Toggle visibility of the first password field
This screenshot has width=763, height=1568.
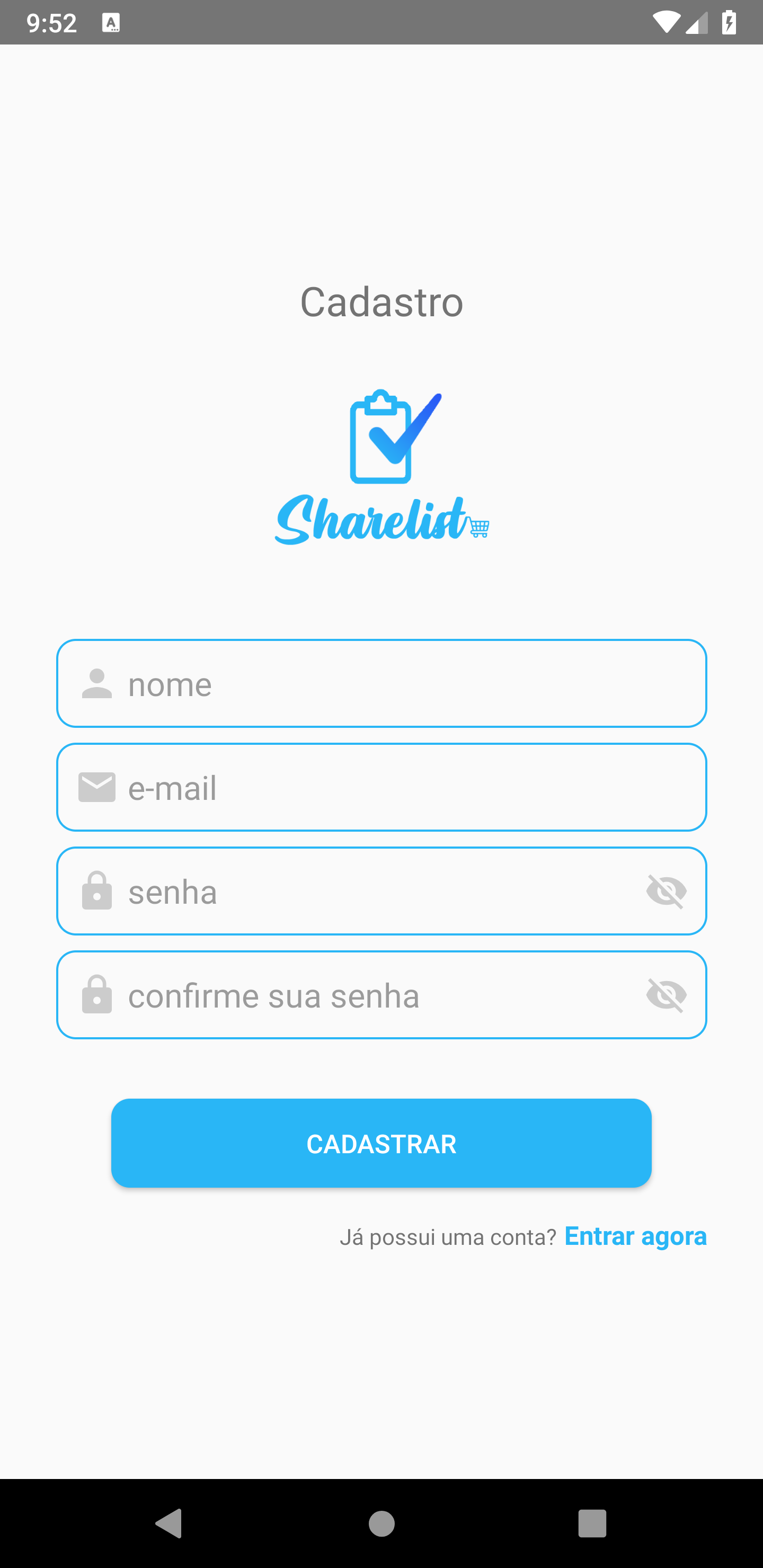(x=667, y=890)
